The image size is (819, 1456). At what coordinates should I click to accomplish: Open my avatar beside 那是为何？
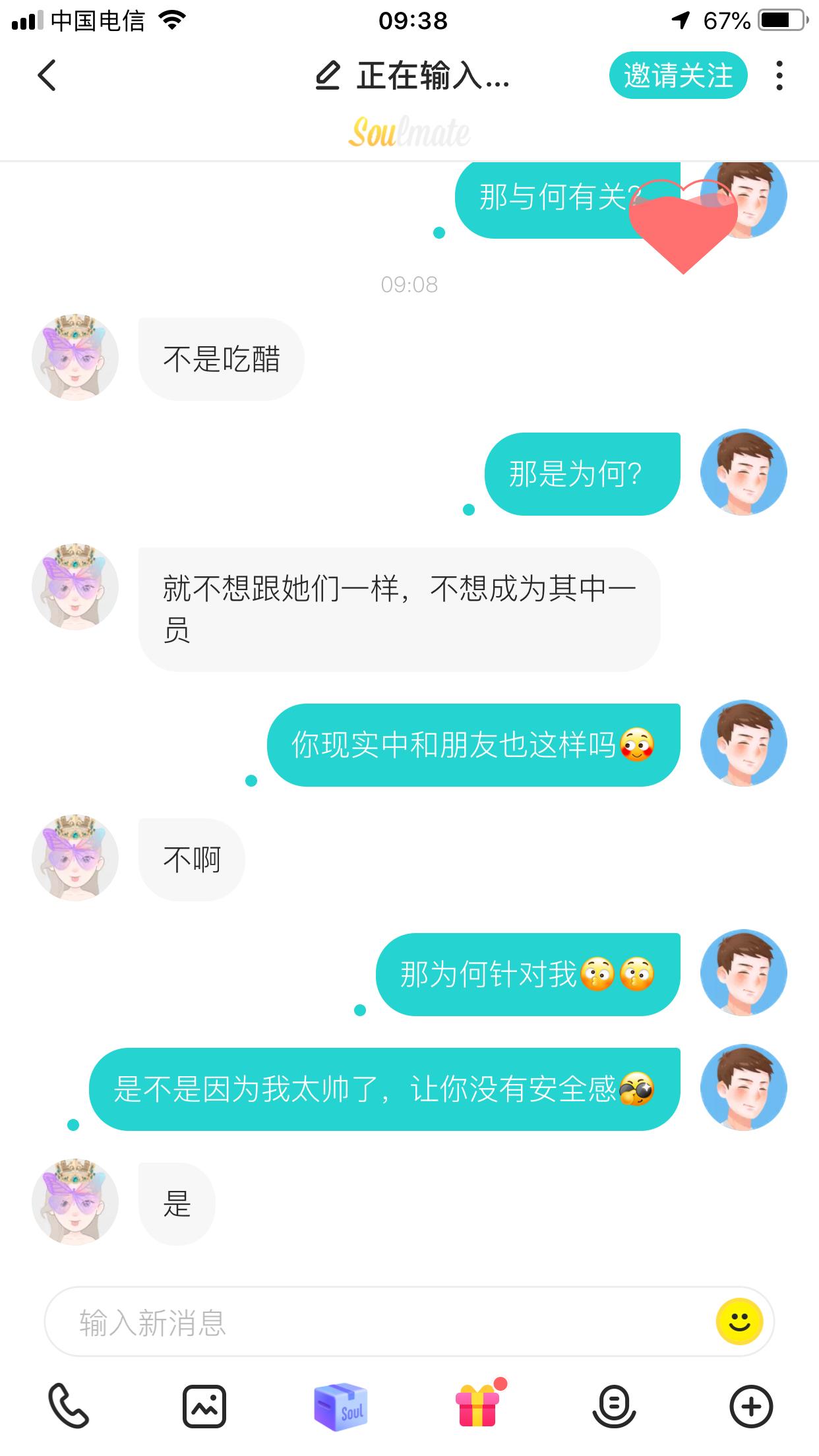coord(743,472)
